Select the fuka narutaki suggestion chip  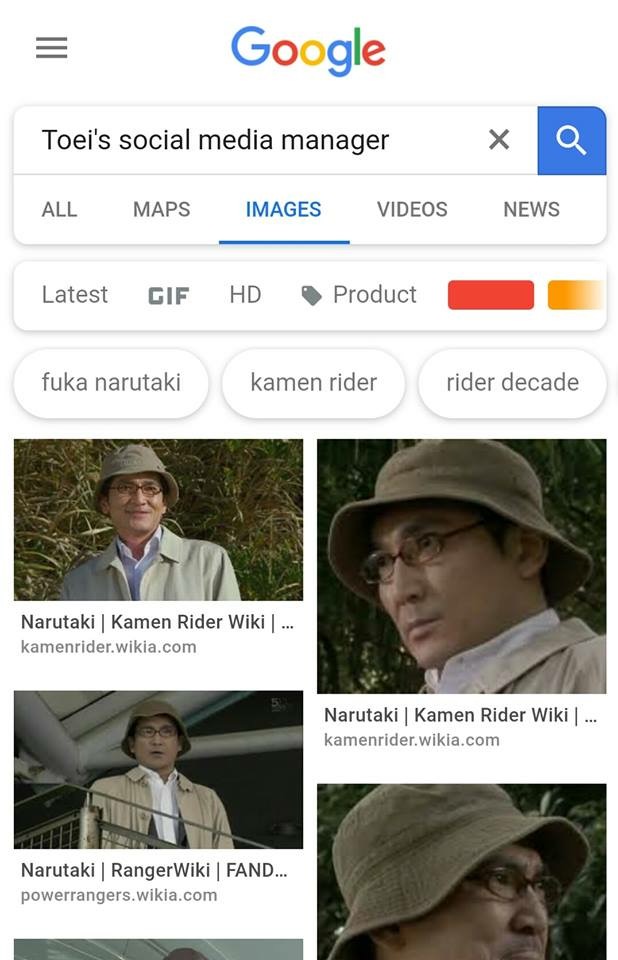click(x=111, y=383)
